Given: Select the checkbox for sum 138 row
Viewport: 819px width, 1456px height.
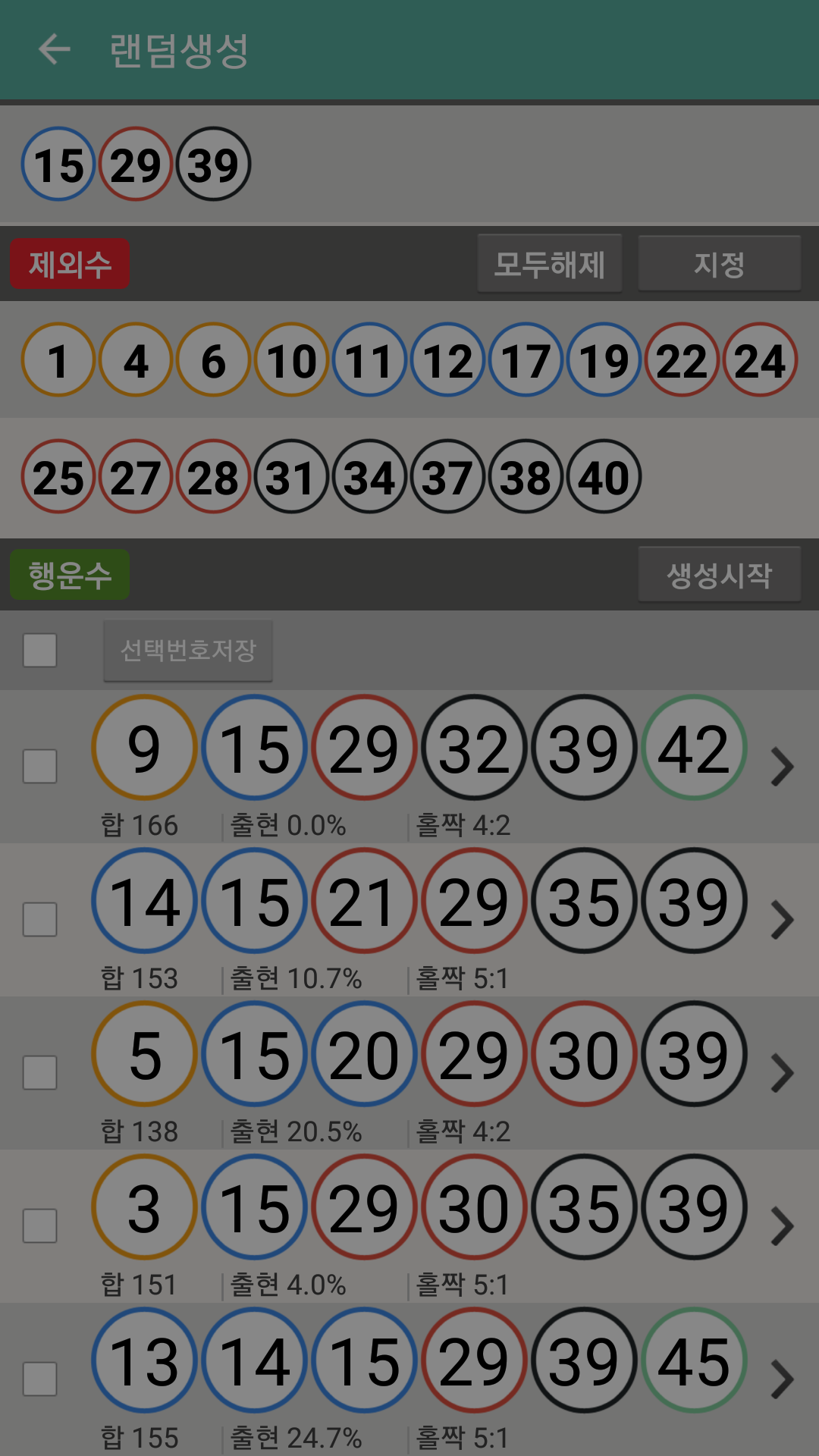Looking at the screenshot, I should pos(40,1072).
